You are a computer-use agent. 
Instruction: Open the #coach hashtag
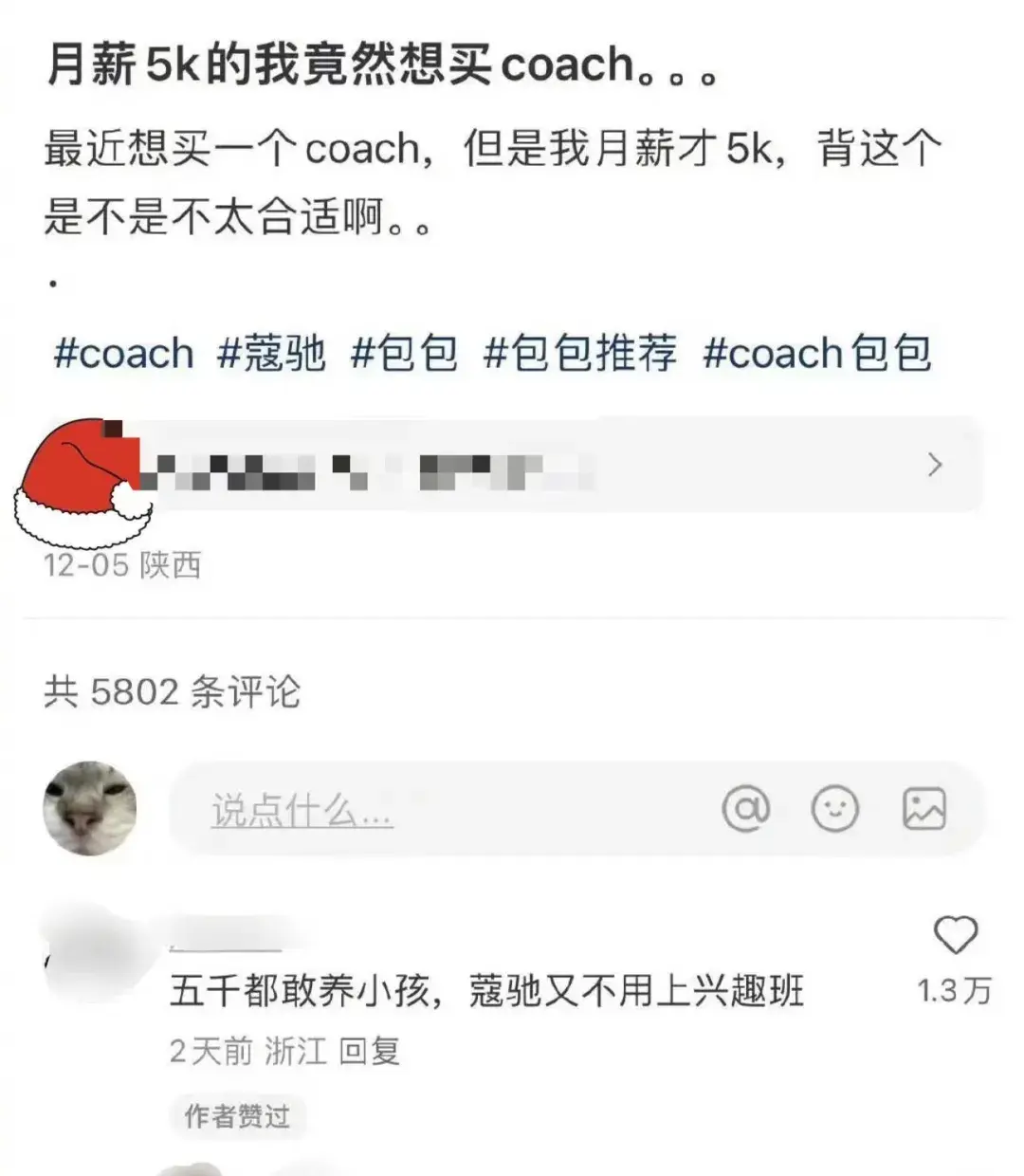(124, 354)
